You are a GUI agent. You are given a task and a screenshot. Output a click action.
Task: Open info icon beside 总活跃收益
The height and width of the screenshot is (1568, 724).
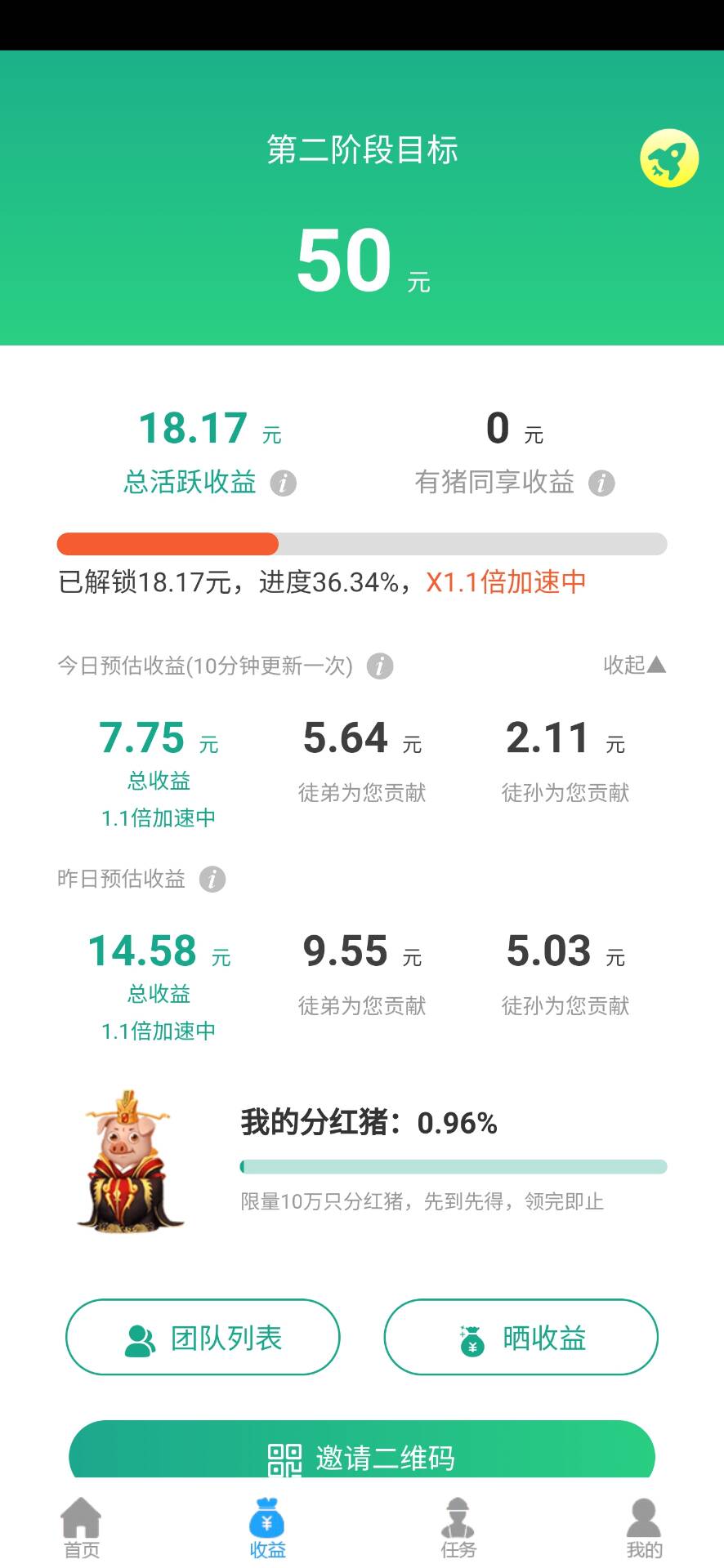[284, 483]
